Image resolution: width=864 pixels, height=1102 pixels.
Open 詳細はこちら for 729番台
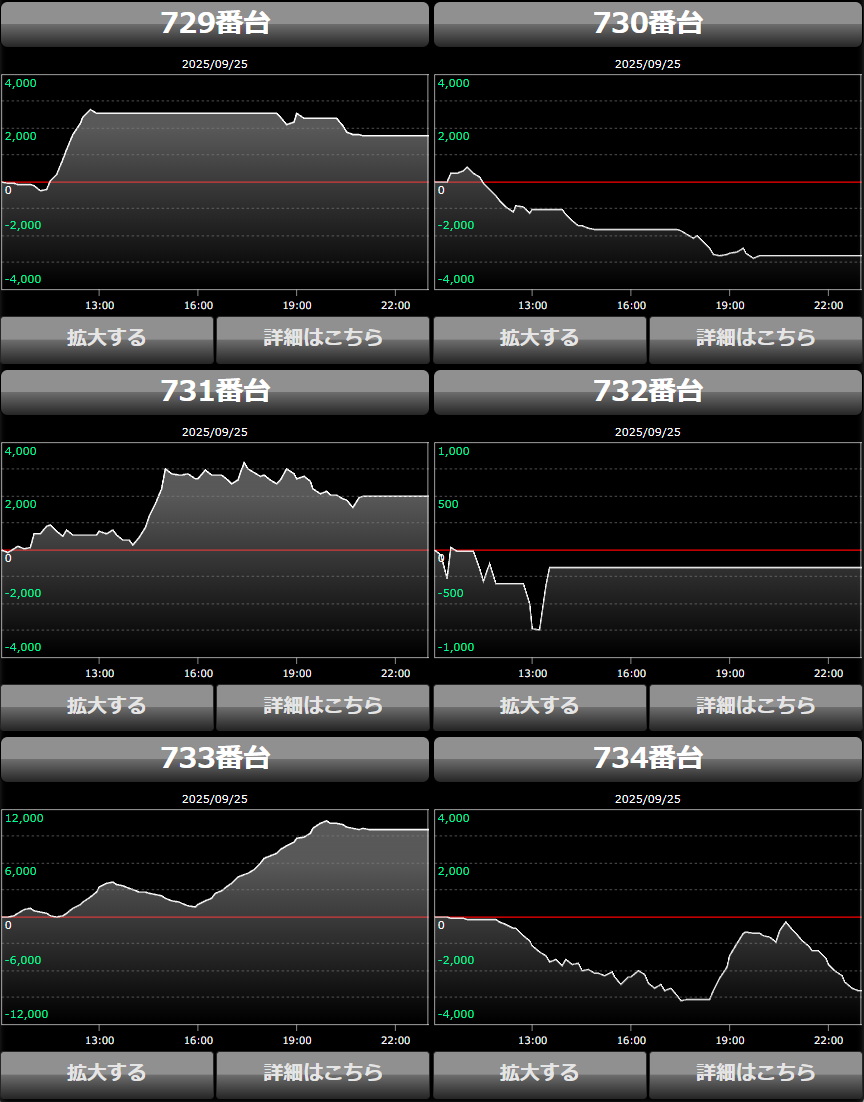[x=322, y=339]
